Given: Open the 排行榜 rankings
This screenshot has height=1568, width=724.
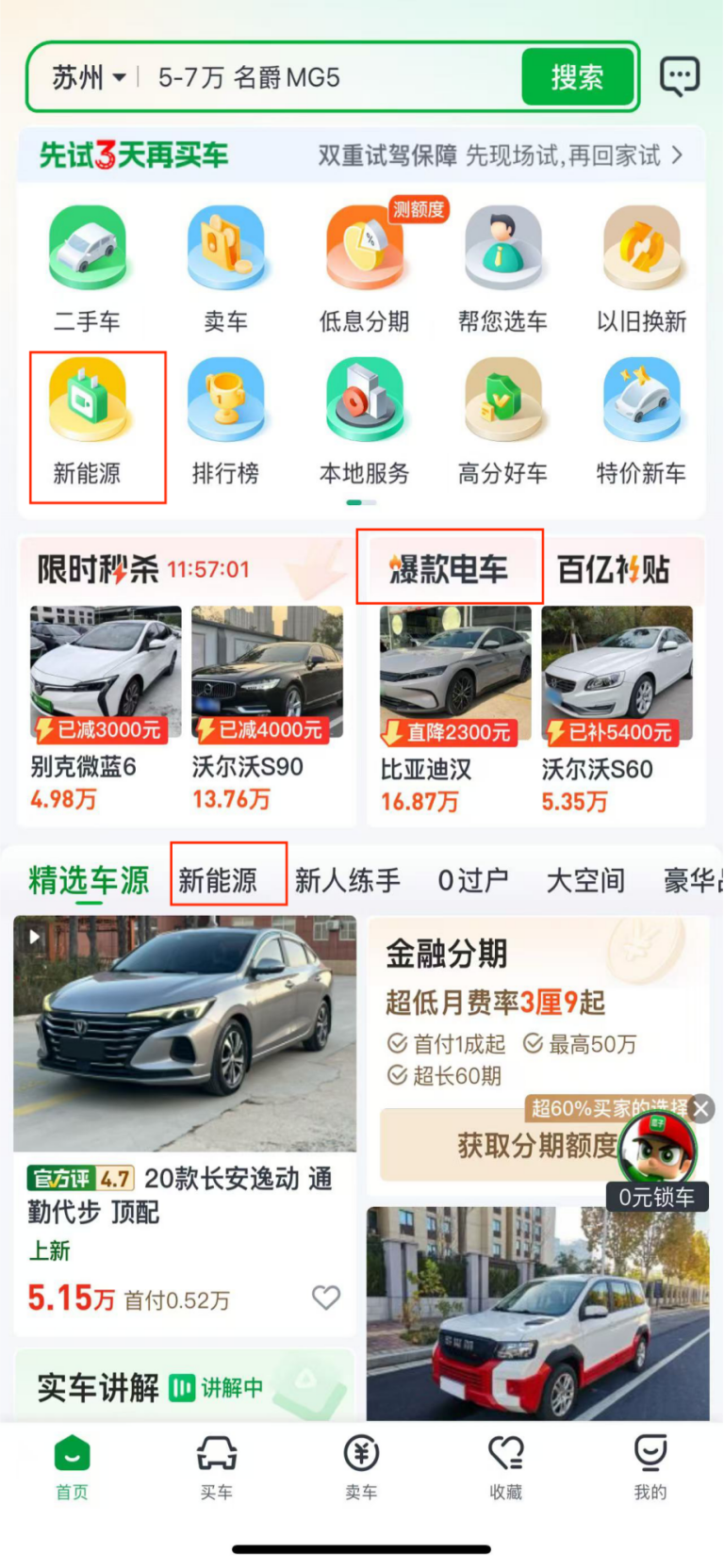Looking at the screenshot, I should tap(225, 424).
